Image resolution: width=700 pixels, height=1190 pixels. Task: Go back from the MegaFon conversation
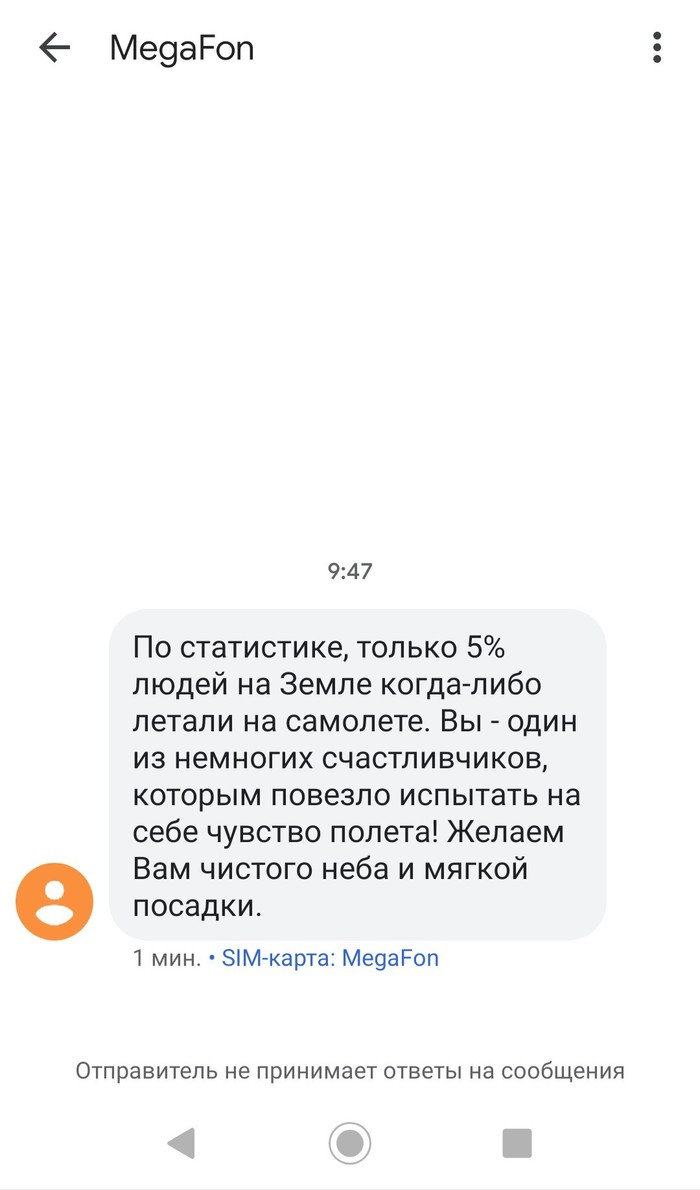coord(54,48)
